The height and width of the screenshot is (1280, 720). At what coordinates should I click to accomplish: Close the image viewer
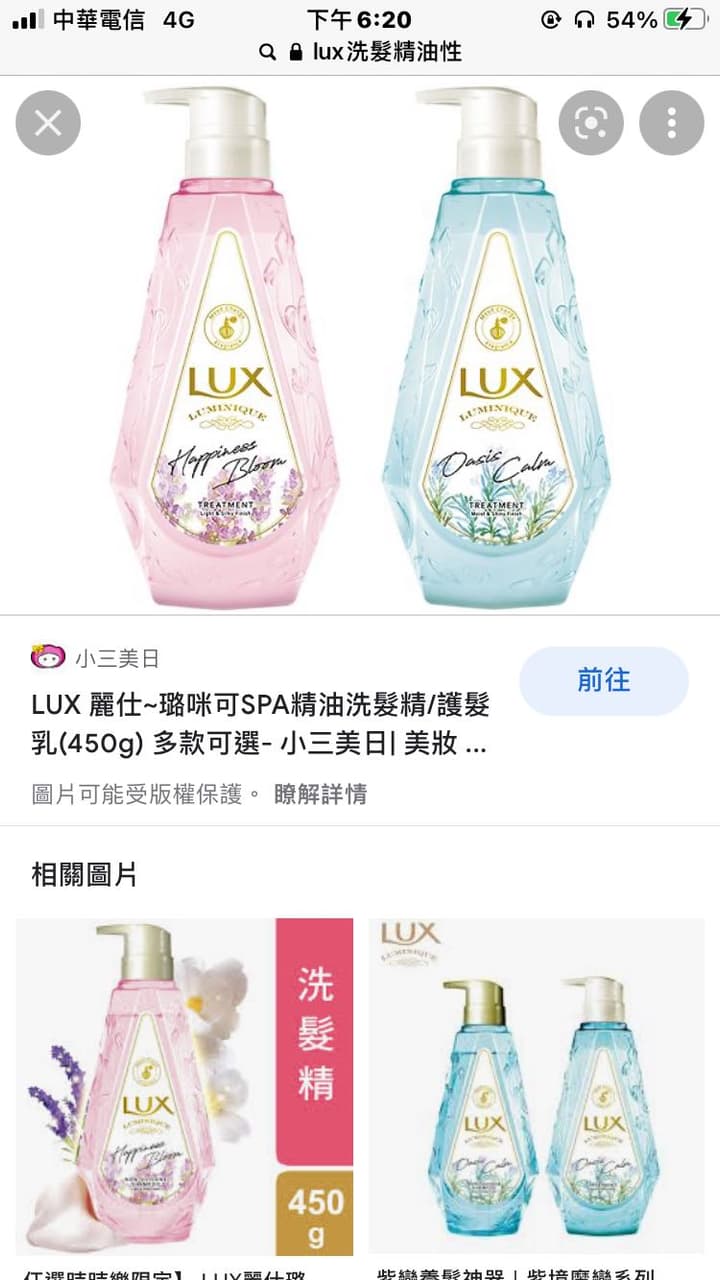pos(47,123)
